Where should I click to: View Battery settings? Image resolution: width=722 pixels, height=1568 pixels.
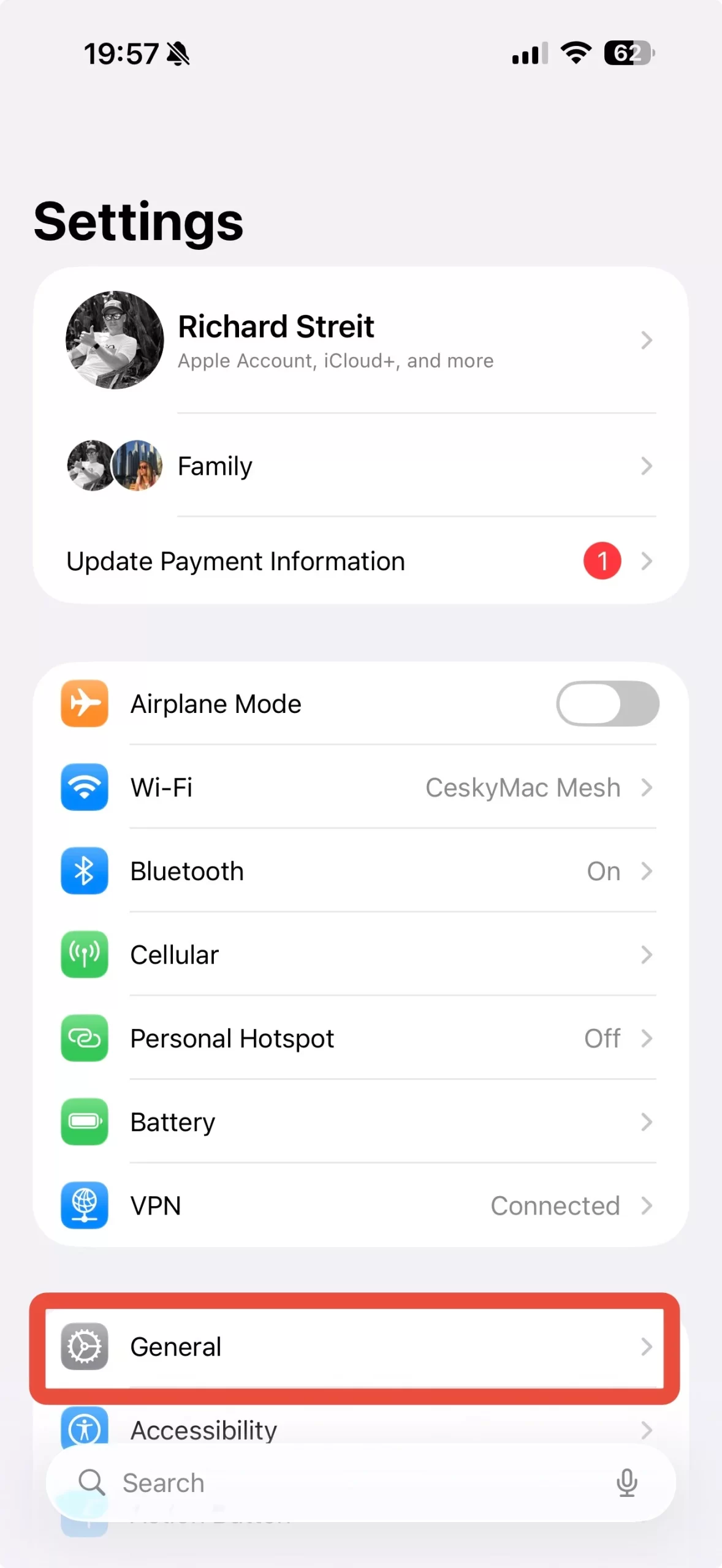[360, 1122]
